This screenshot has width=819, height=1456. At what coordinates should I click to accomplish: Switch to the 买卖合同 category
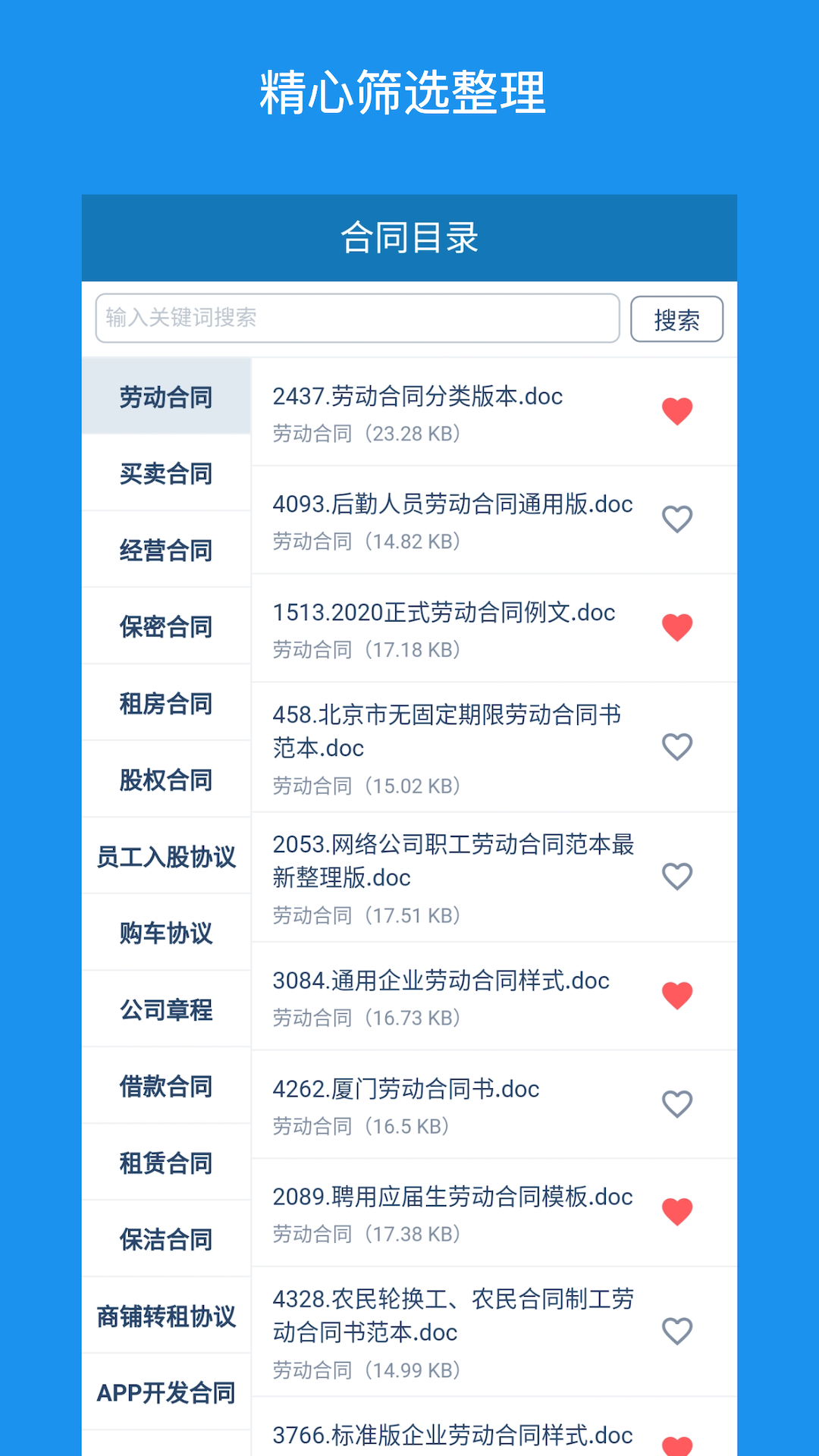pyautogui.click(x=166, y=473)
